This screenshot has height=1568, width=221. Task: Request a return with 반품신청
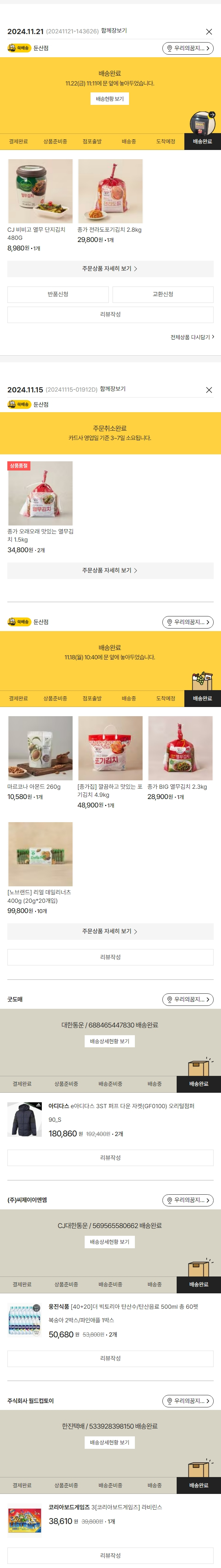coord(58,294)
